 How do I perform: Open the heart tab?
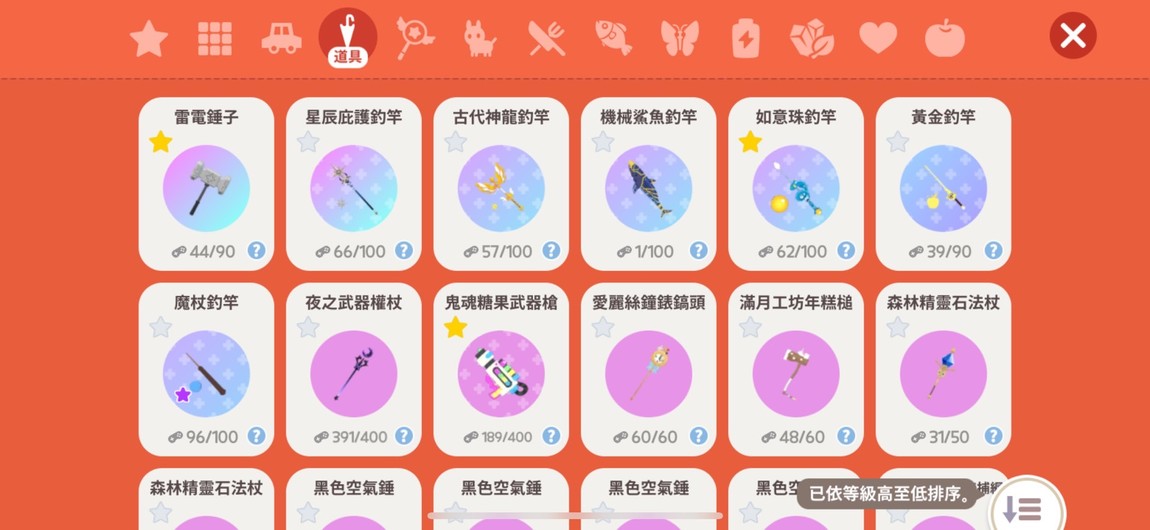click(878, 39)
